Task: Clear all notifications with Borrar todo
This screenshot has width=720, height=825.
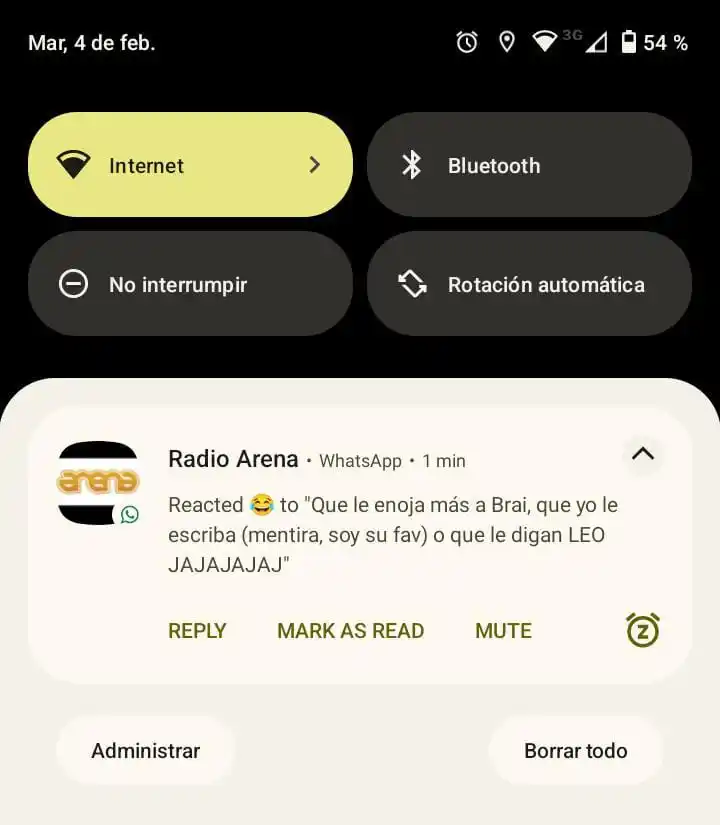Action: click(x=575, y=751)
